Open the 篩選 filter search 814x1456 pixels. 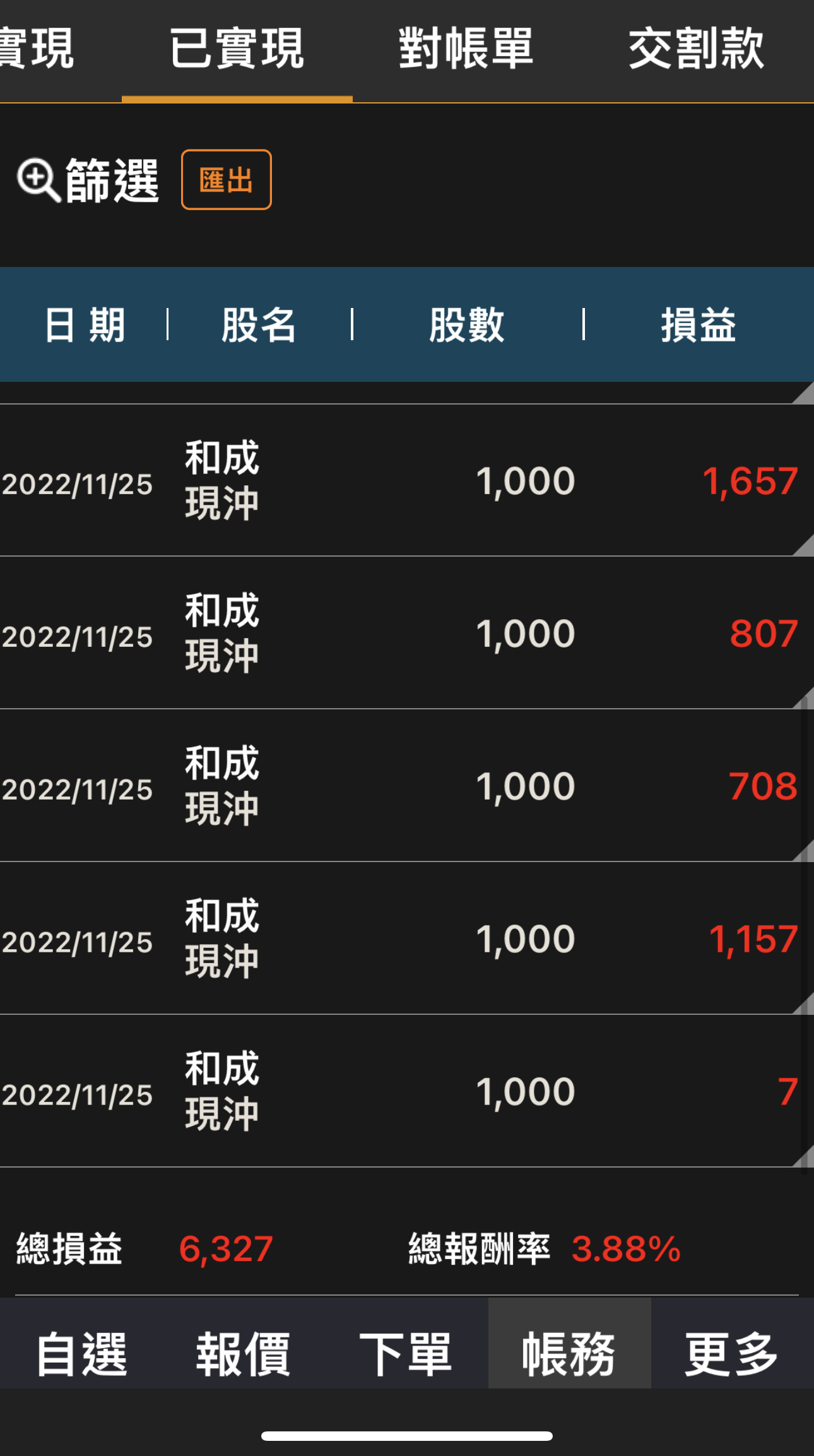88,181
